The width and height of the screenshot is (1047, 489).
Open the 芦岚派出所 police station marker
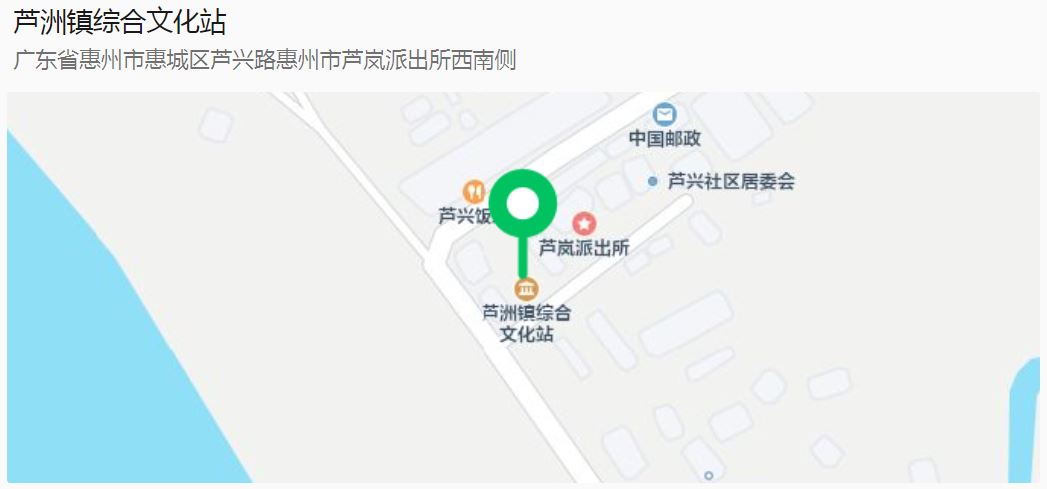(x=584, y=224)
